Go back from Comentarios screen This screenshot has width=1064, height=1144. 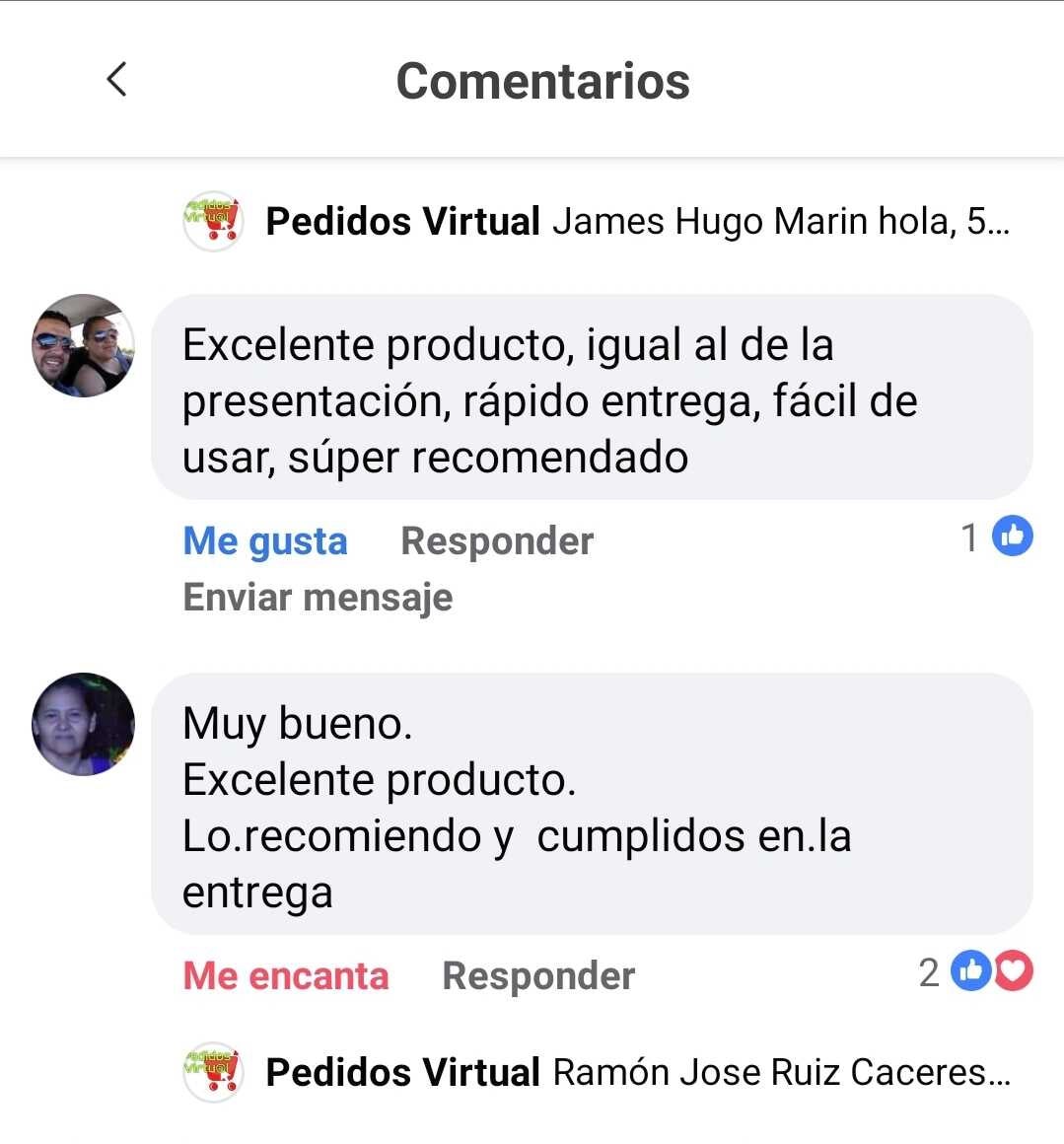pos(116,80)
